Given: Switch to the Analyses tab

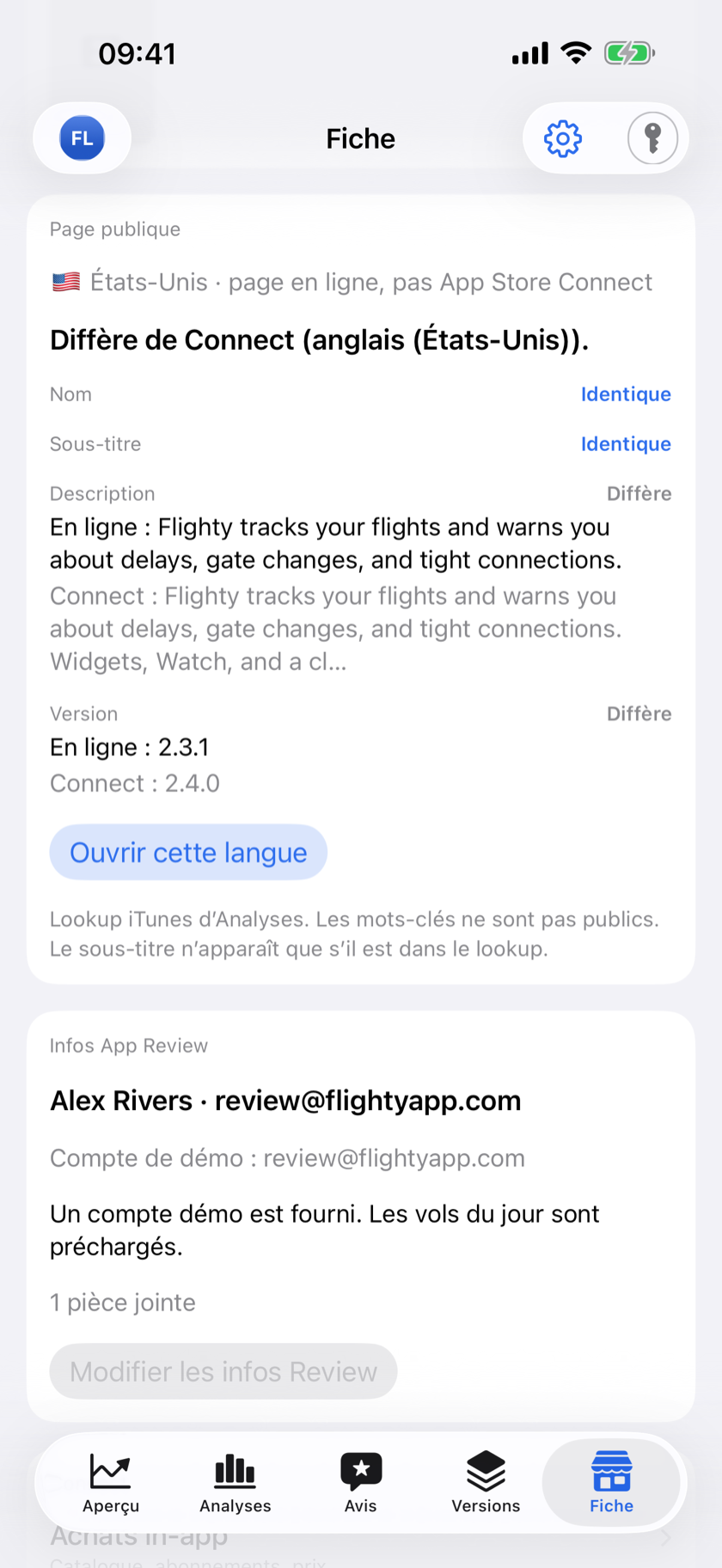Looking at the screenshot, I should (236, 1482).
